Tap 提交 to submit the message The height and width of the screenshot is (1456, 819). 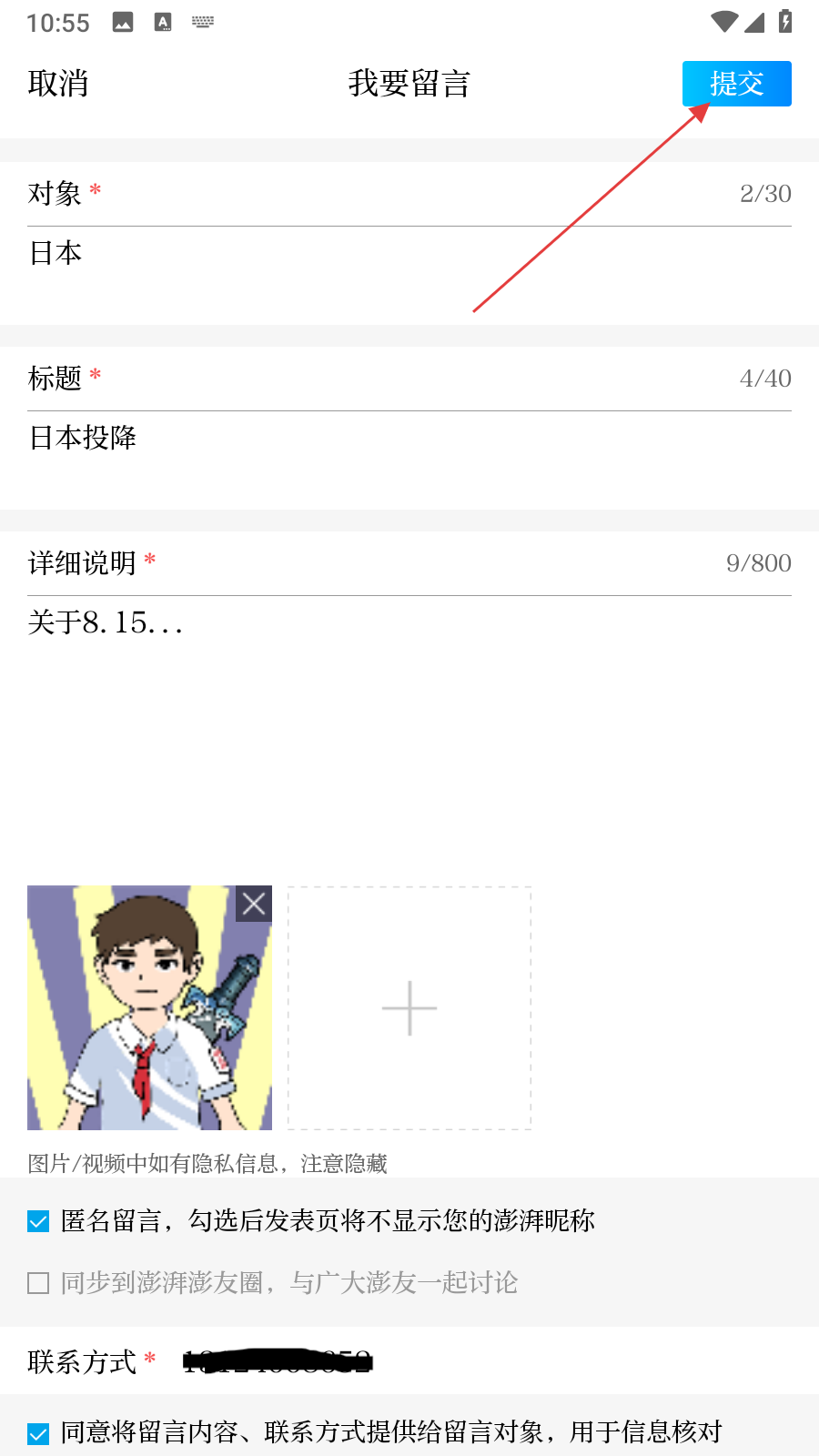(736, 84)
